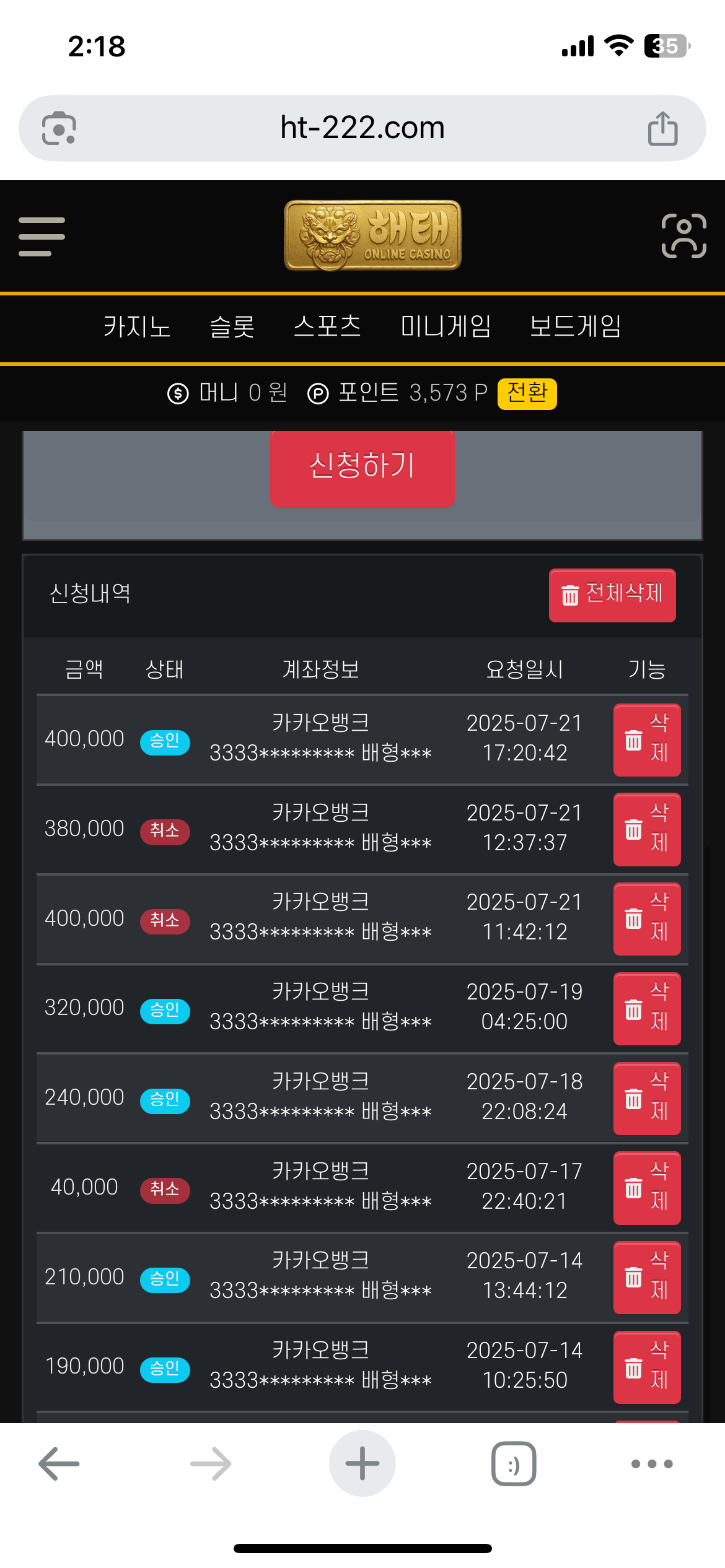The image size is (725, 1568).
Task: Switch to the 슬롯 tab
Action: click(232, 326)
